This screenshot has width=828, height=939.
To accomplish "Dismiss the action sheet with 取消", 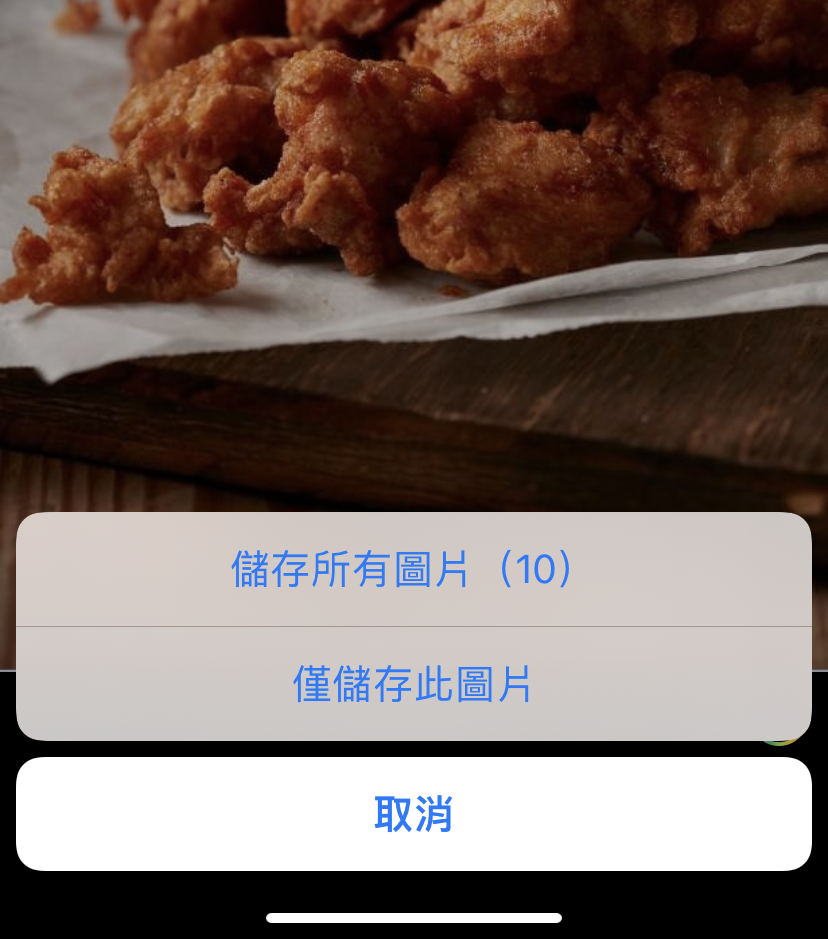I will point(413,814).
